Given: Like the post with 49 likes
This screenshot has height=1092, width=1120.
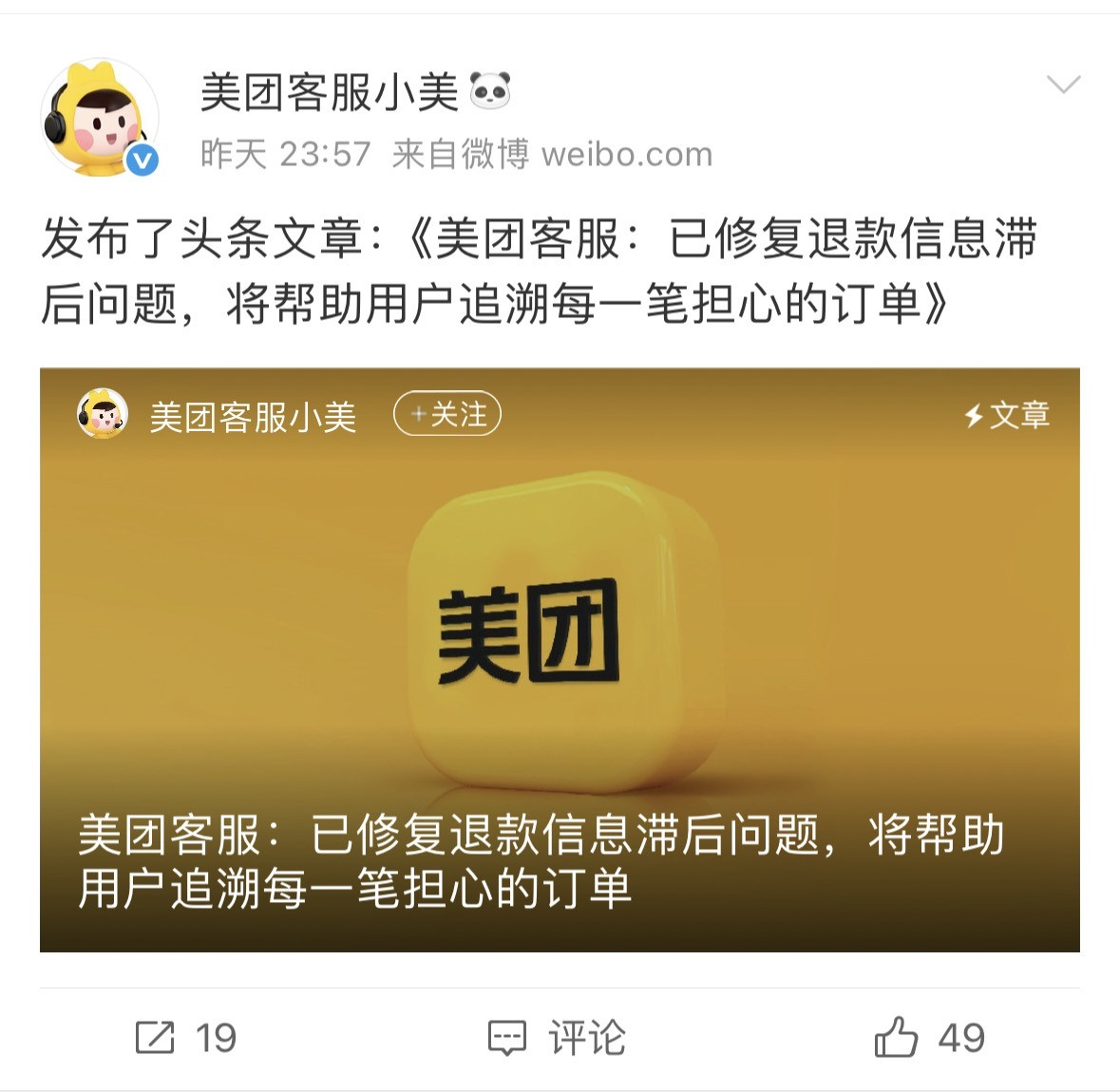Looking at the screenshot, I should tap(930, 1038).
